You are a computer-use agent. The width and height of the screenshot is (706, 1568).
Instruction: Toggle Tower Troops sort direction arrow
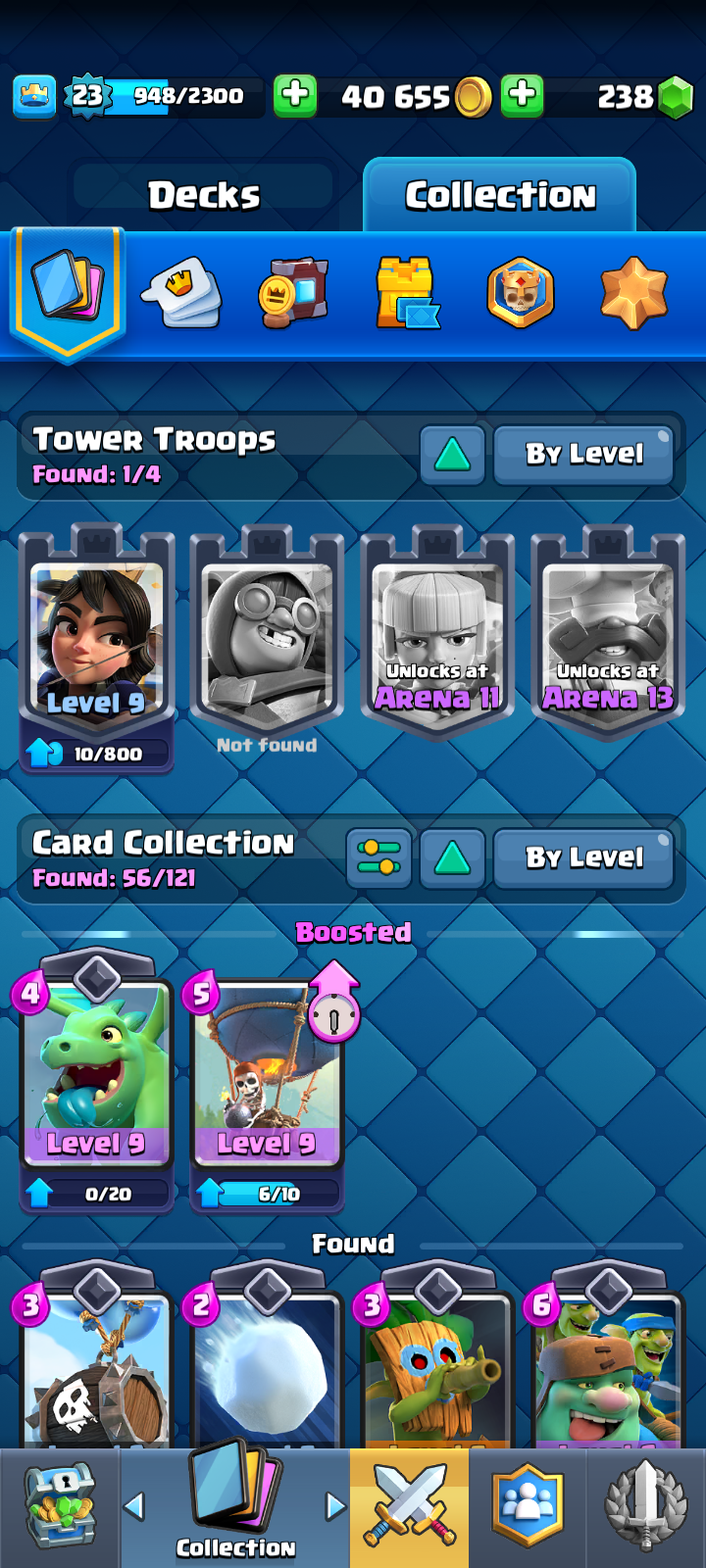point(452,454)
